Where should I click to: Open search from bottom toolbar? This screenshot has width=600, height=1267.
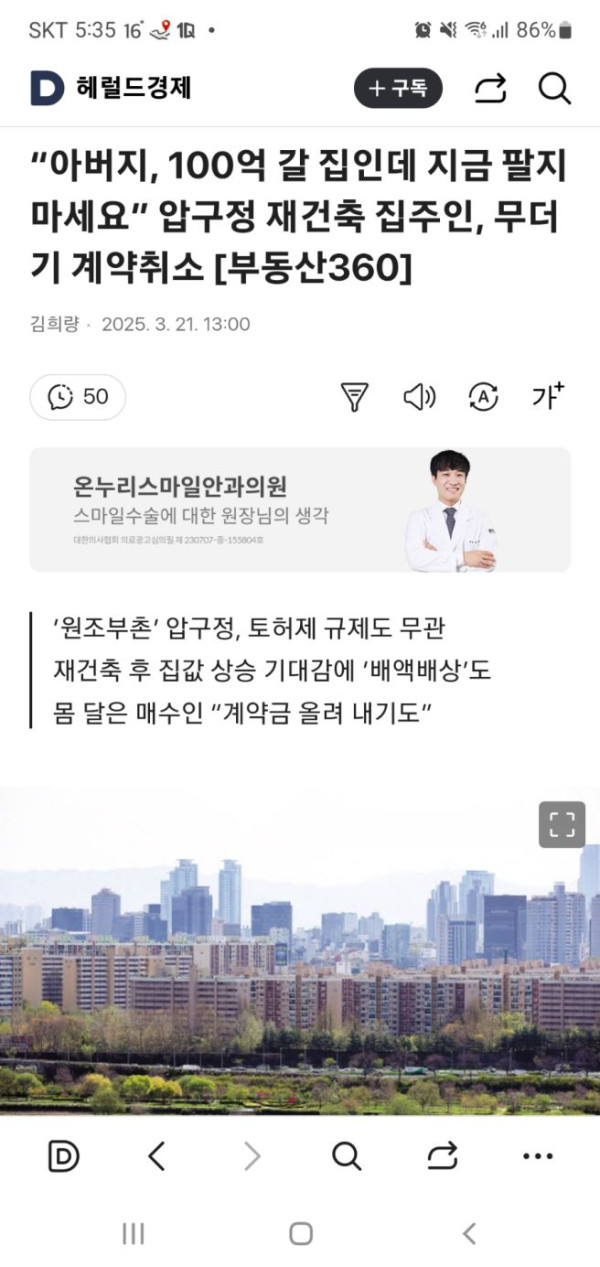(346, 1156)
